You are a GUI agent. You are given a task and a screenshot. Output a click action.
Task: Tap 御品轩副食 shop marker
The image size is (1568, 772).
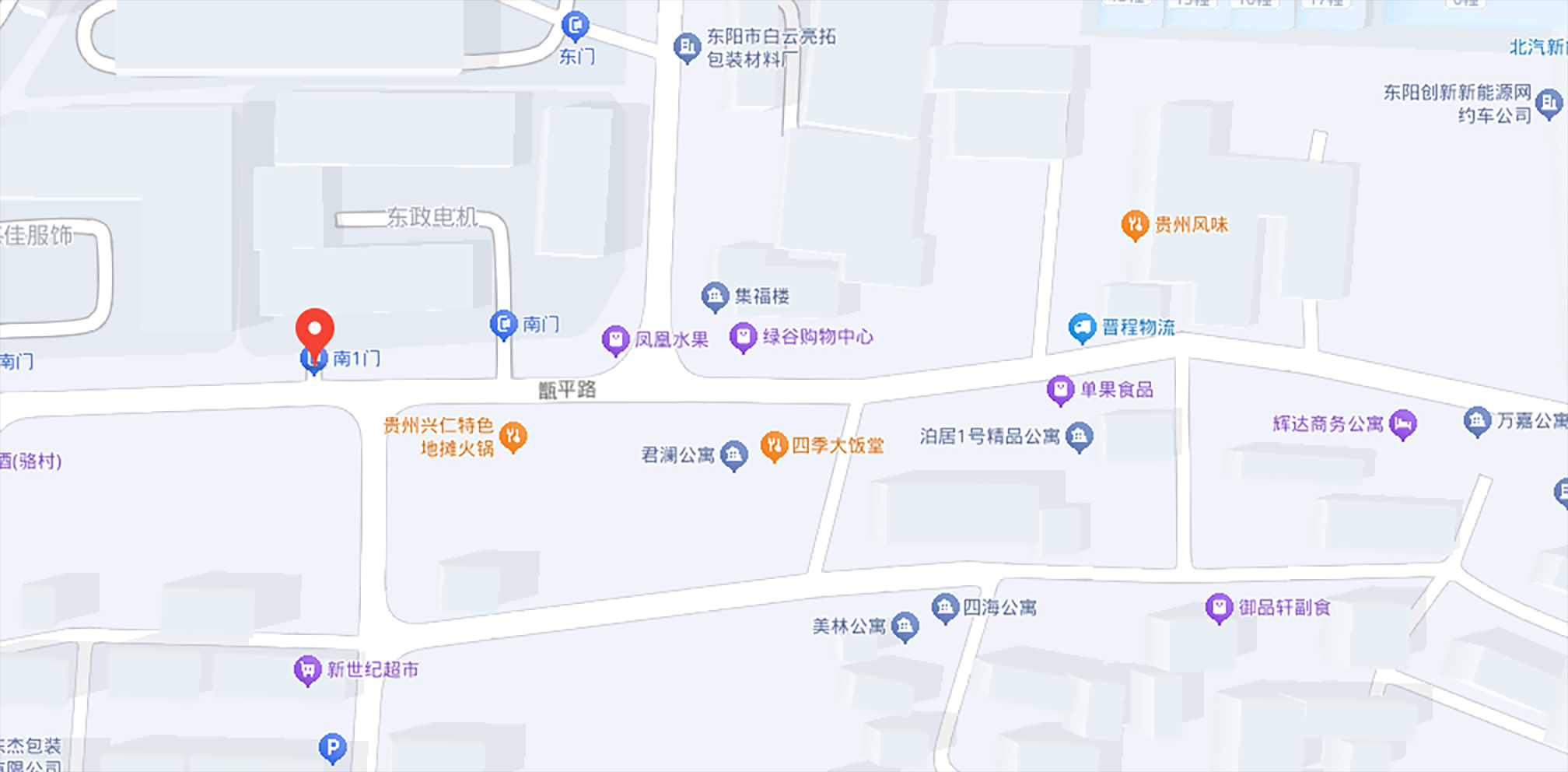pyautogui.click(x=1219, y=607)
